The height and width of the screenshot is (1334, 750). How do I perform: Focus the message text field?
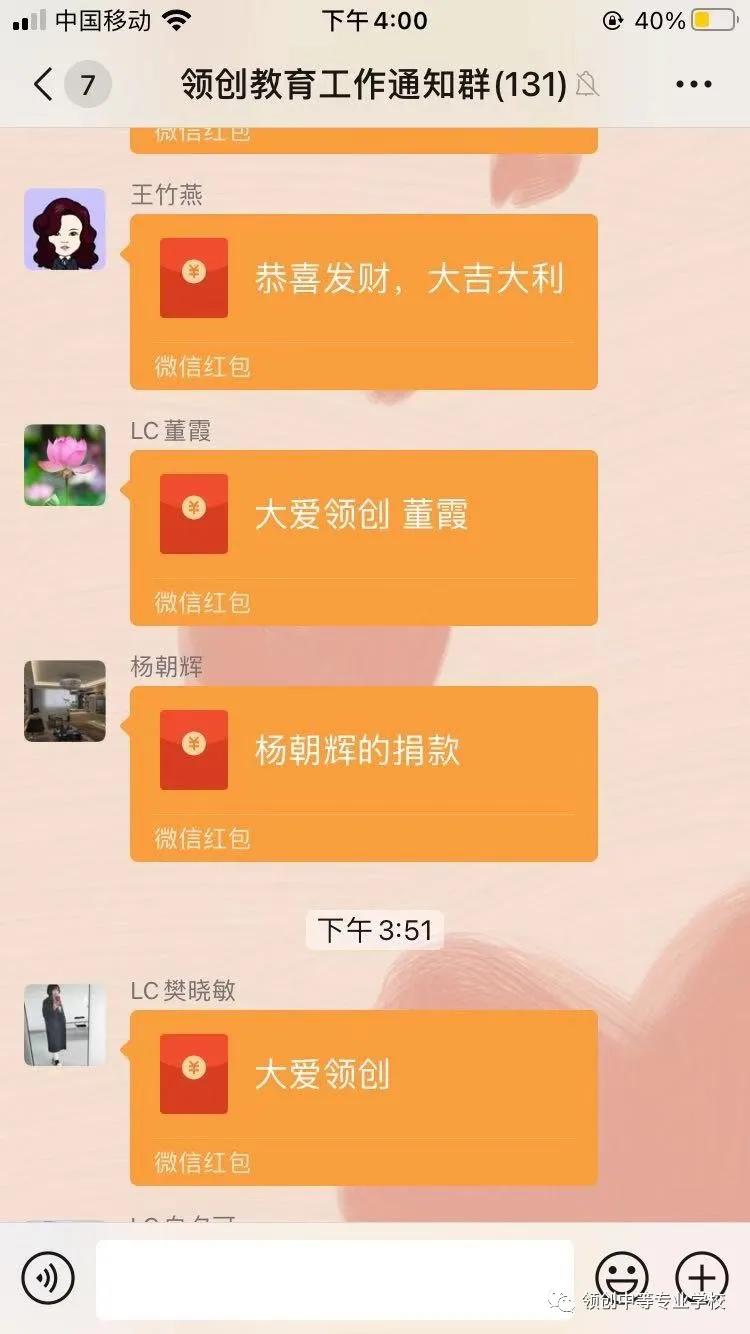[334, 1277]
